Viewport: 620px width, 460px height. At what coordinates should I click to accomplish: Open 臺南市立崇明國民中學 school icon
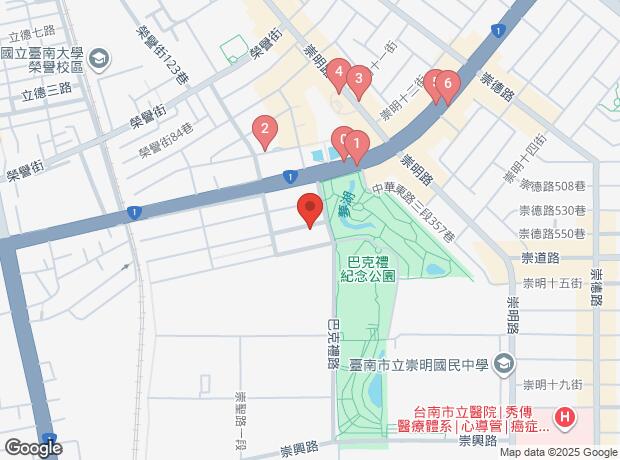506,364
